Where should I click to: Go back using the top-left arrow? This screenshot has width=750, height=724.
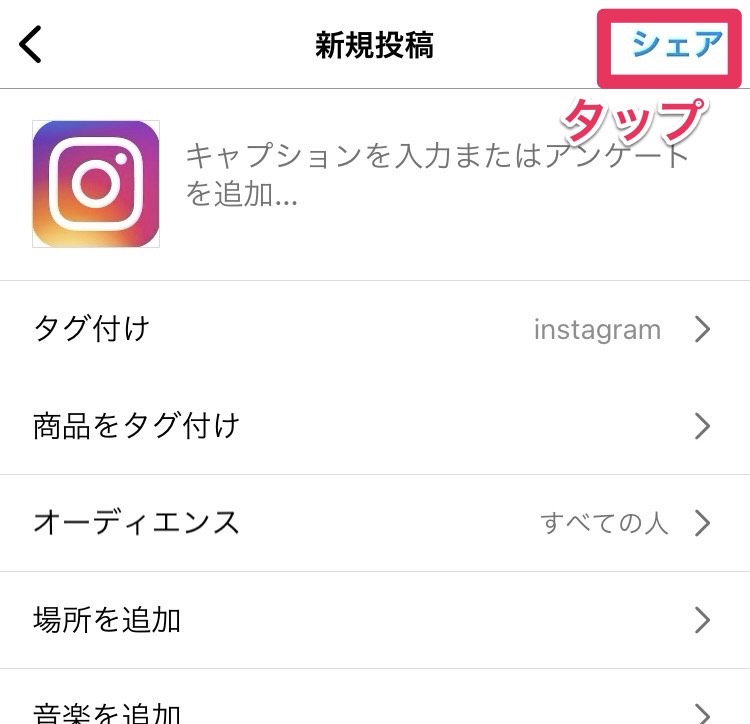[x=32, y=45]
